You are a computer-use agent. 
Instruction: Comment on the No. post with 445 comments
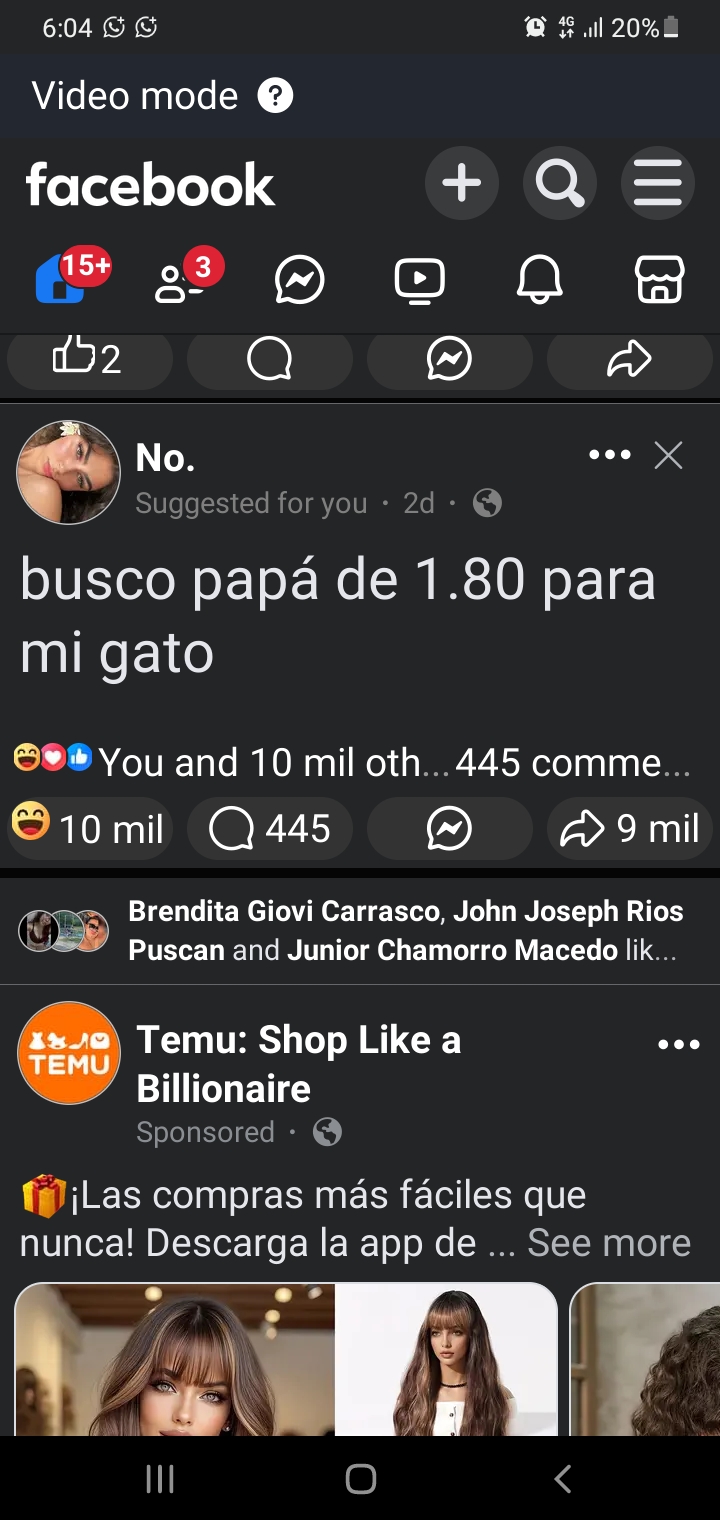[269, 828]
